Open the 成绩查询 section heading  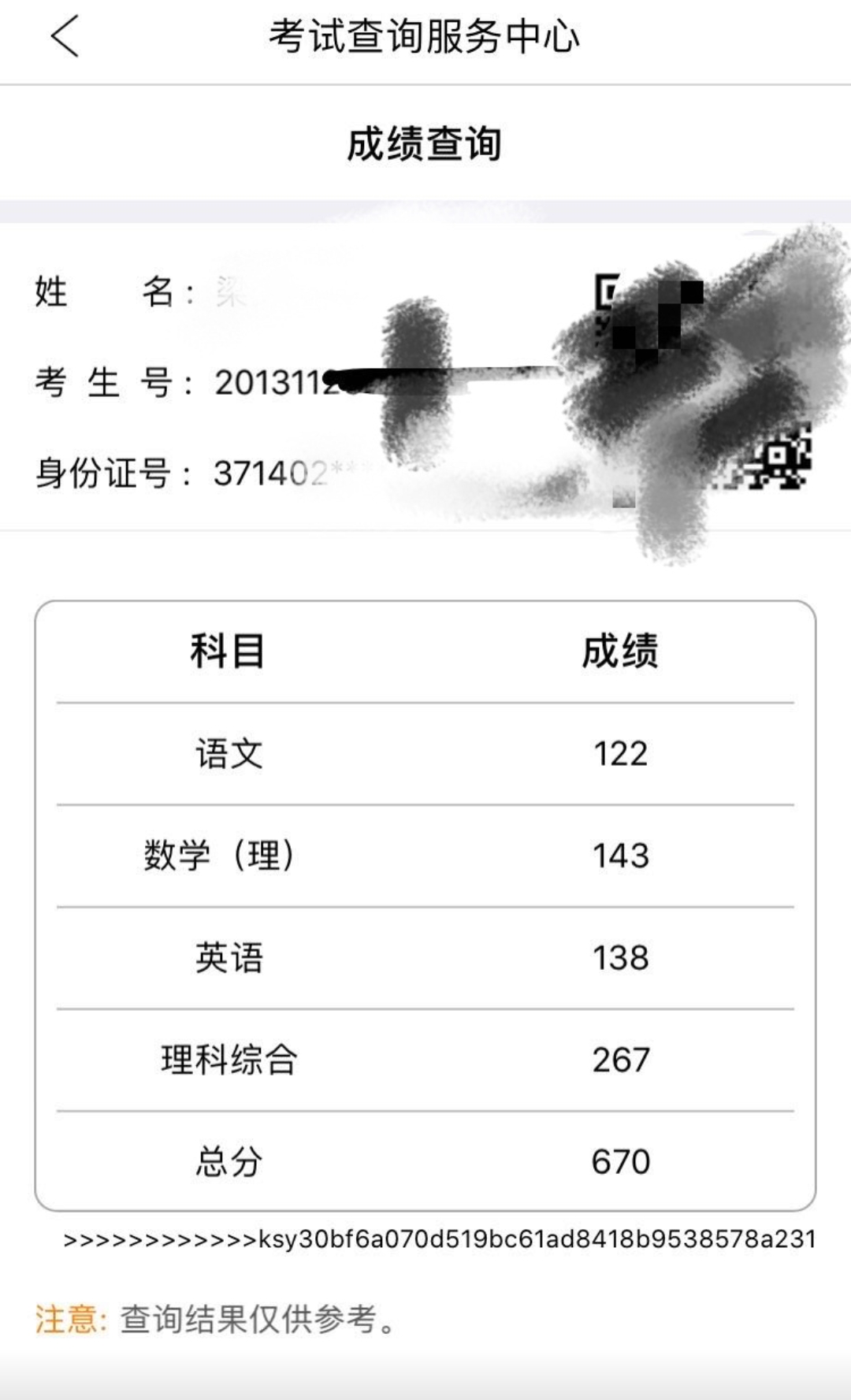(425, 142)
